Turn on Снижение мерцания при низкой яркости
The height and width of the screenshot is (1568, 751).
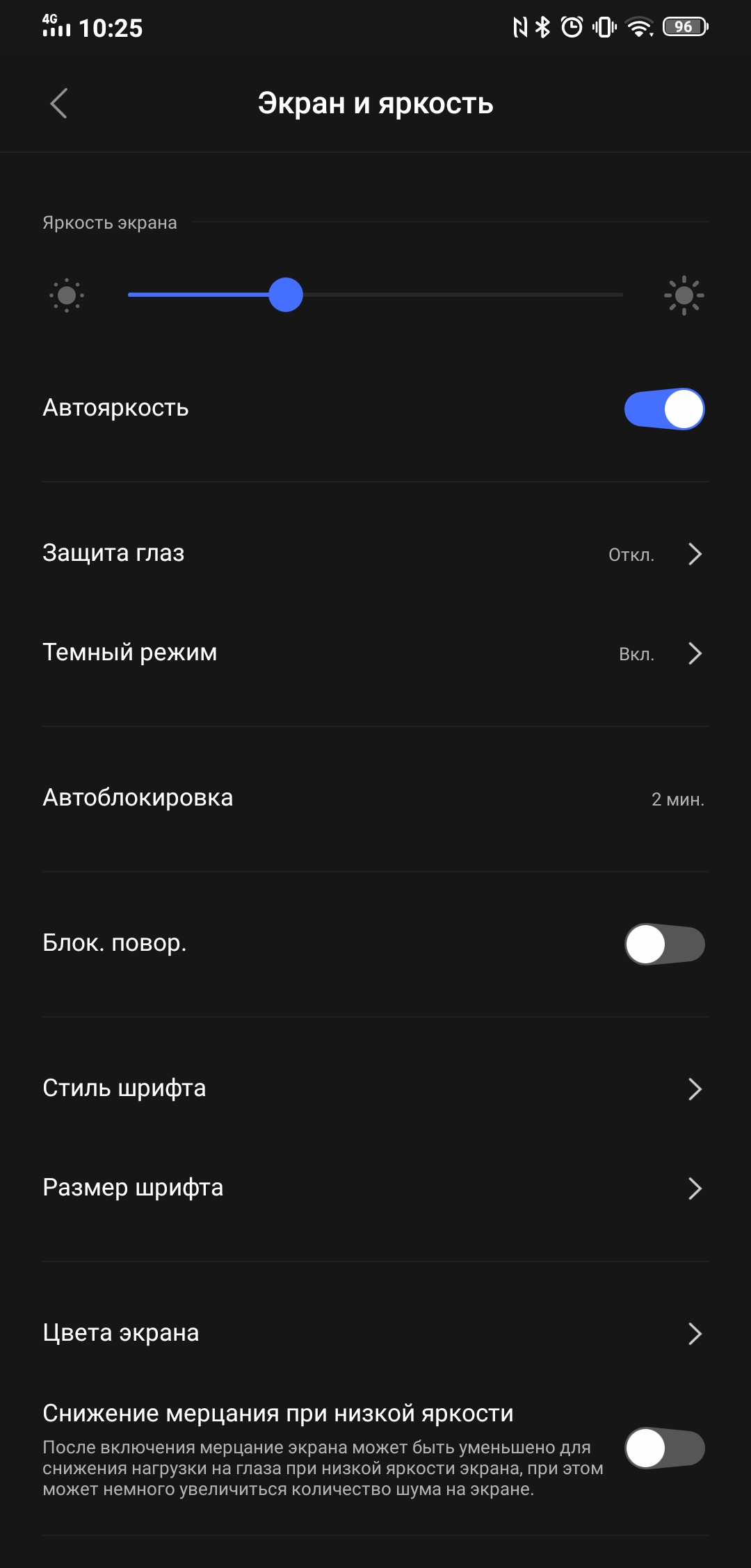664,1448
